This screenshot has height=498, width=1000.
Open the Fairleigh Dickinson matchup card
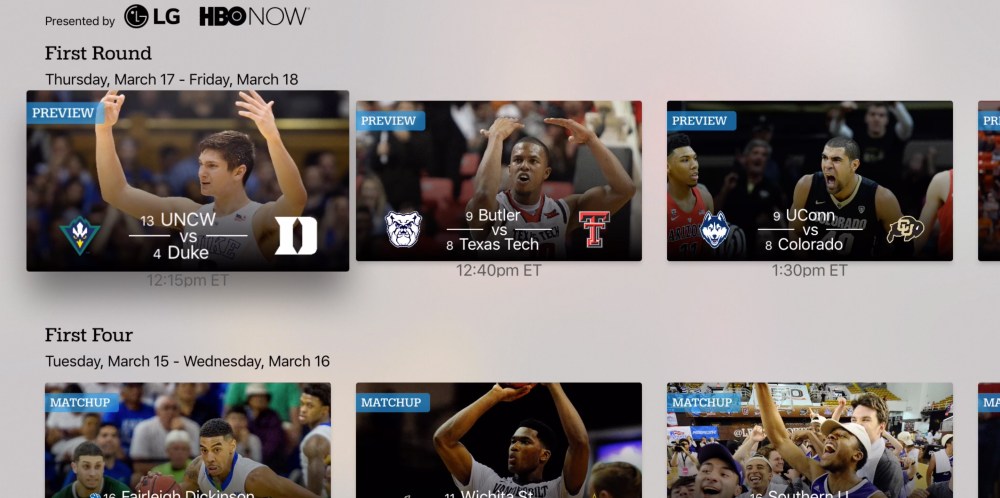pyautogui.click(x=187, y=440)
